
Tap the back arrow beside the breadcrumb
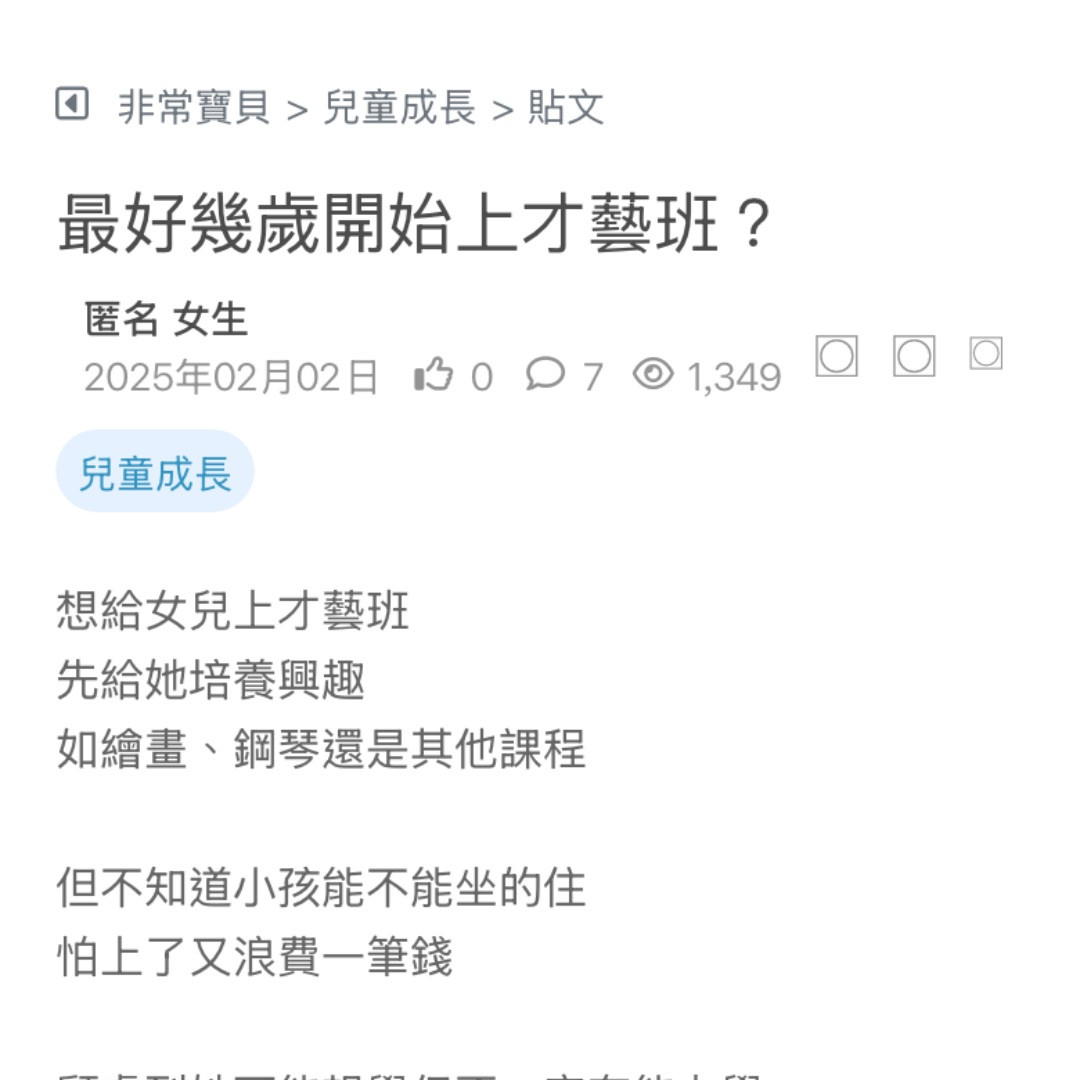[72, 104]
